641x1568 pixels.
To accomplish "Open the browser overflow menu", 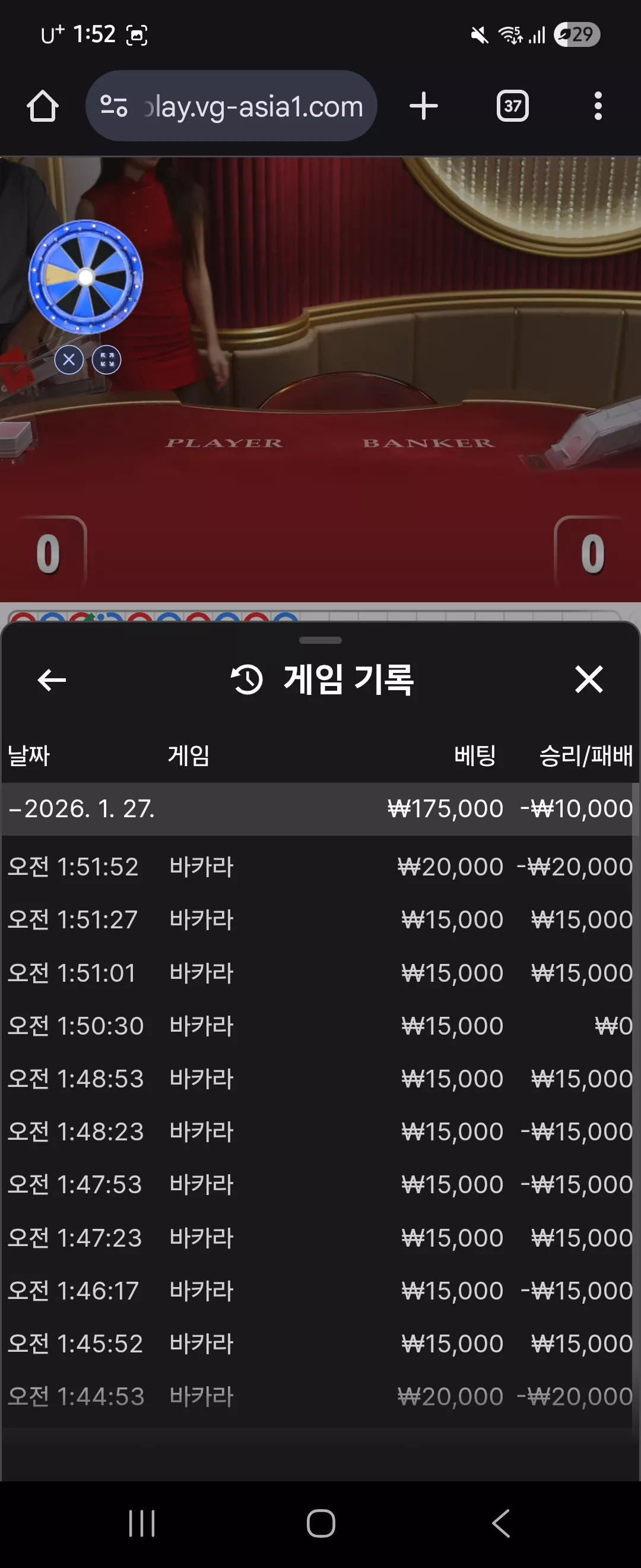I will pyautogui.click(x=598, y=106).
